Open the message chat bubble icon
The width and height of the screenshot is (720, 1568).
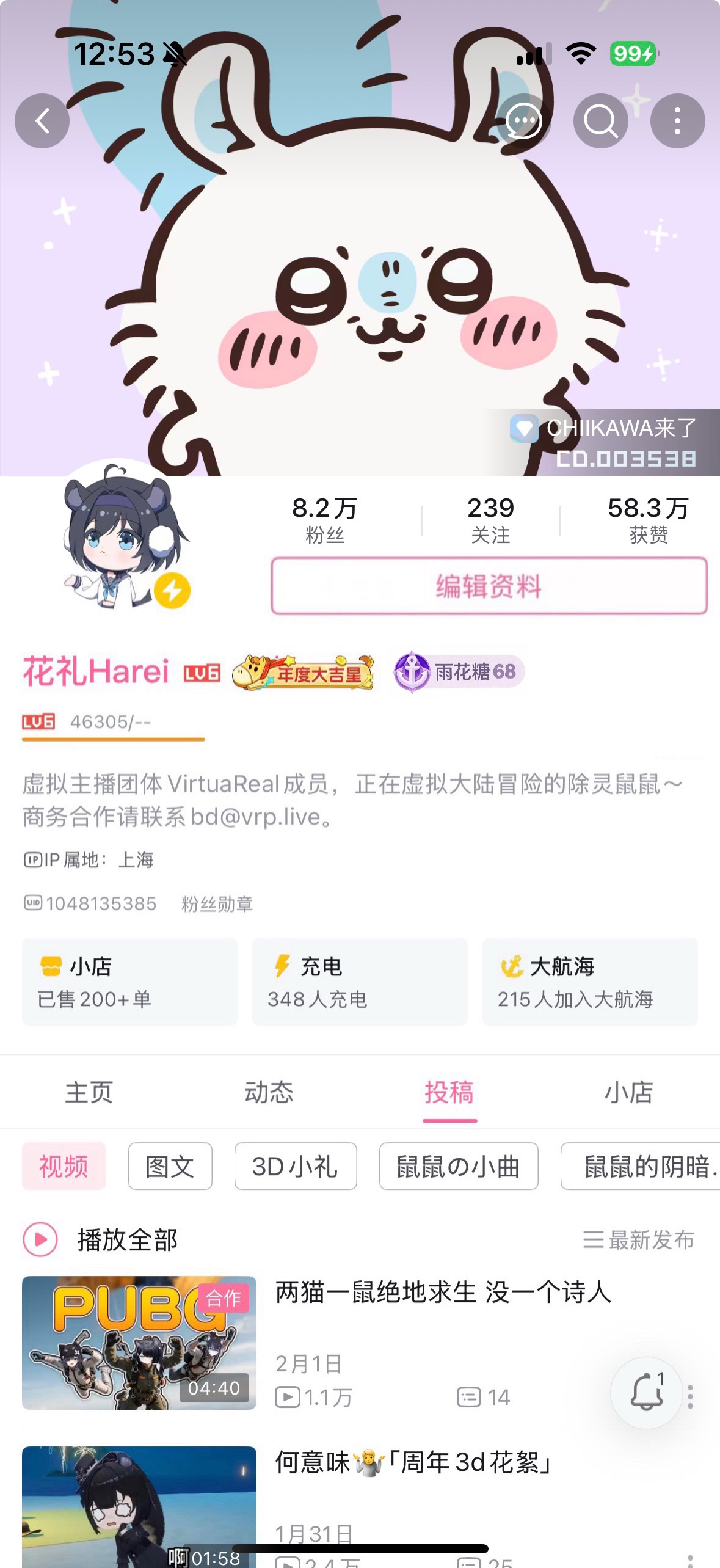(x=523, y=121)
